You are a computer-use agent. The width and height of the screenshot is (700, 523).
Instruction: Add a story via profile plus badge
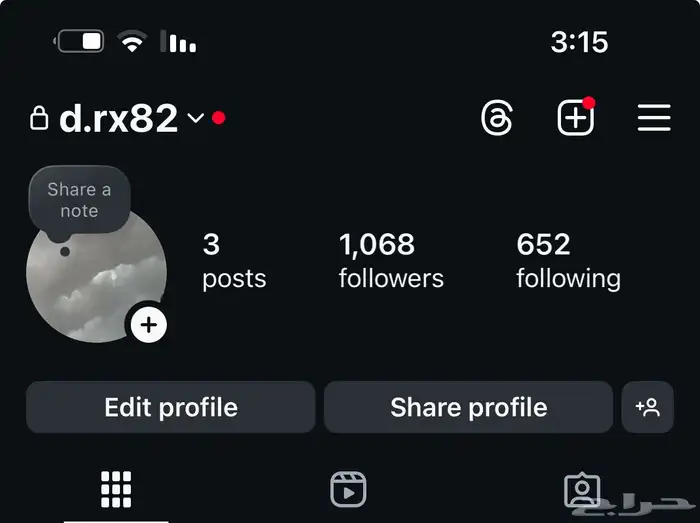point(149,325)
